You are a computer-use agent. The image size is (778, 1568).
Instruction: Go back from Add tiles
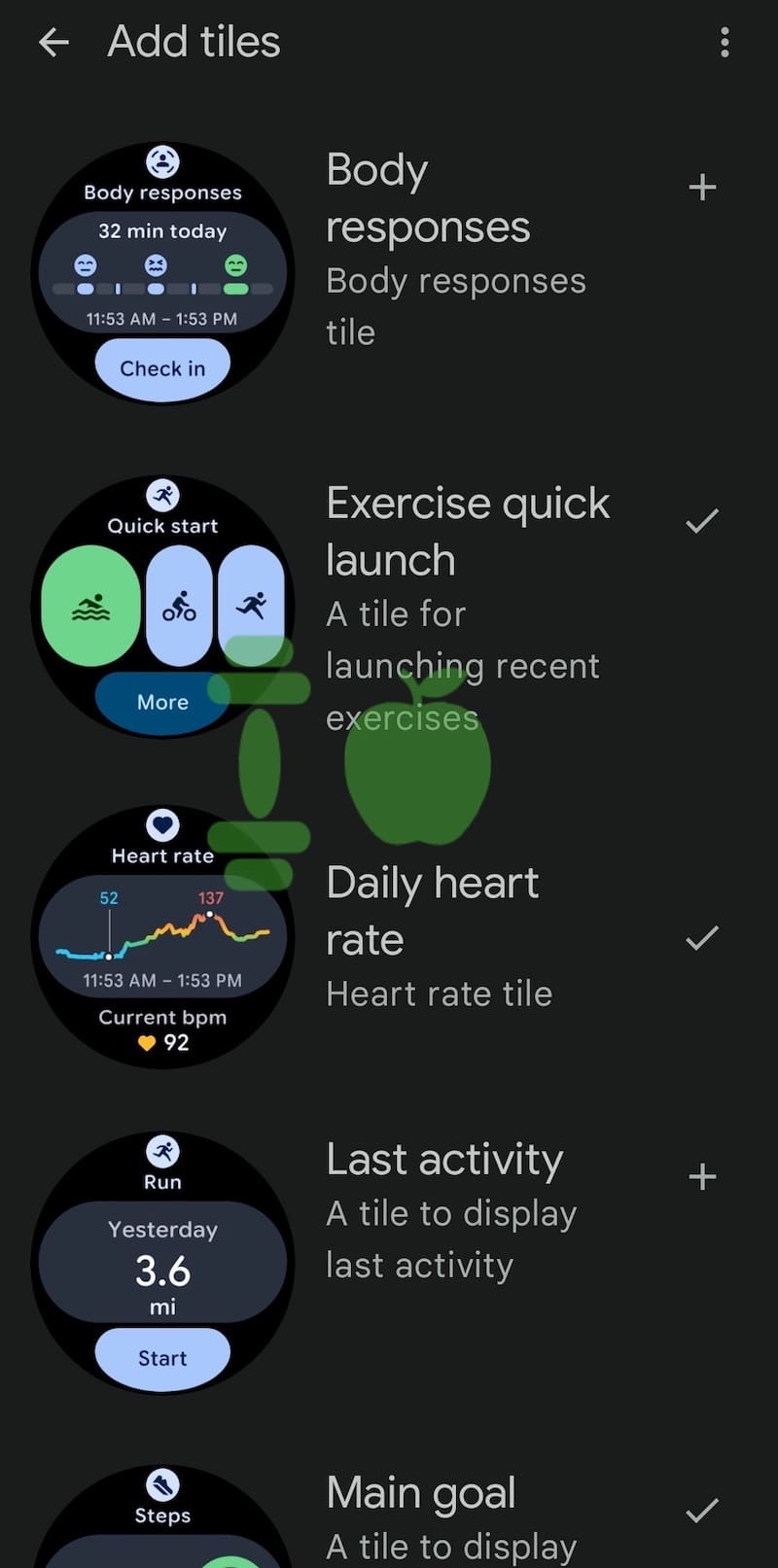pyautogui.click(x=53, y=42)
